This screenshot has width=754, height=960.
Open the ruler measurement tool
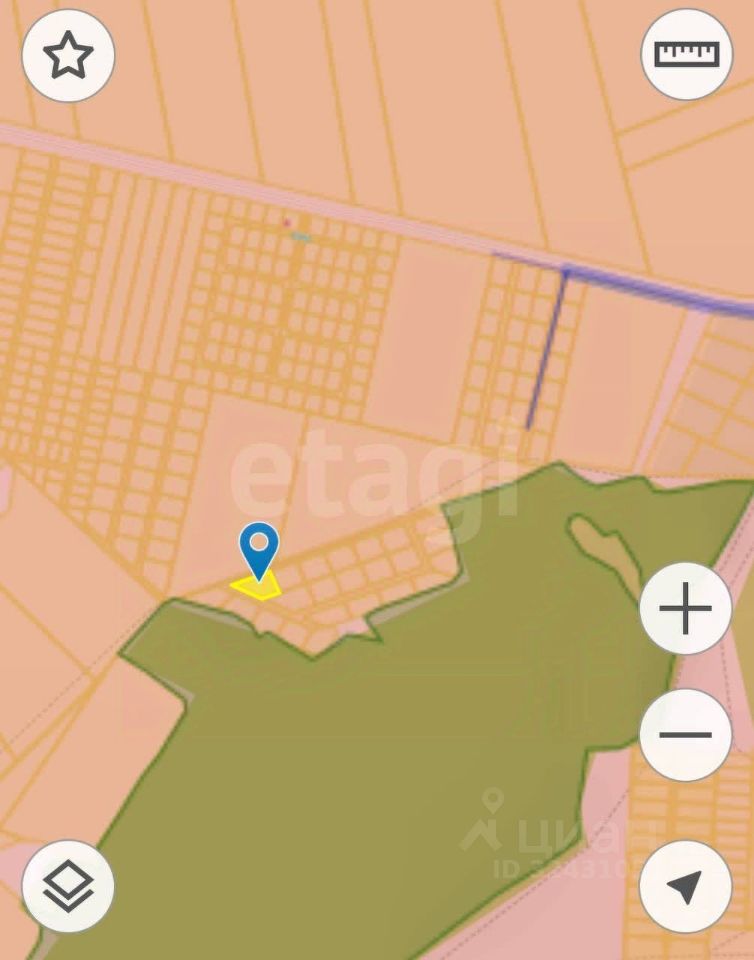tap(686, 55)
